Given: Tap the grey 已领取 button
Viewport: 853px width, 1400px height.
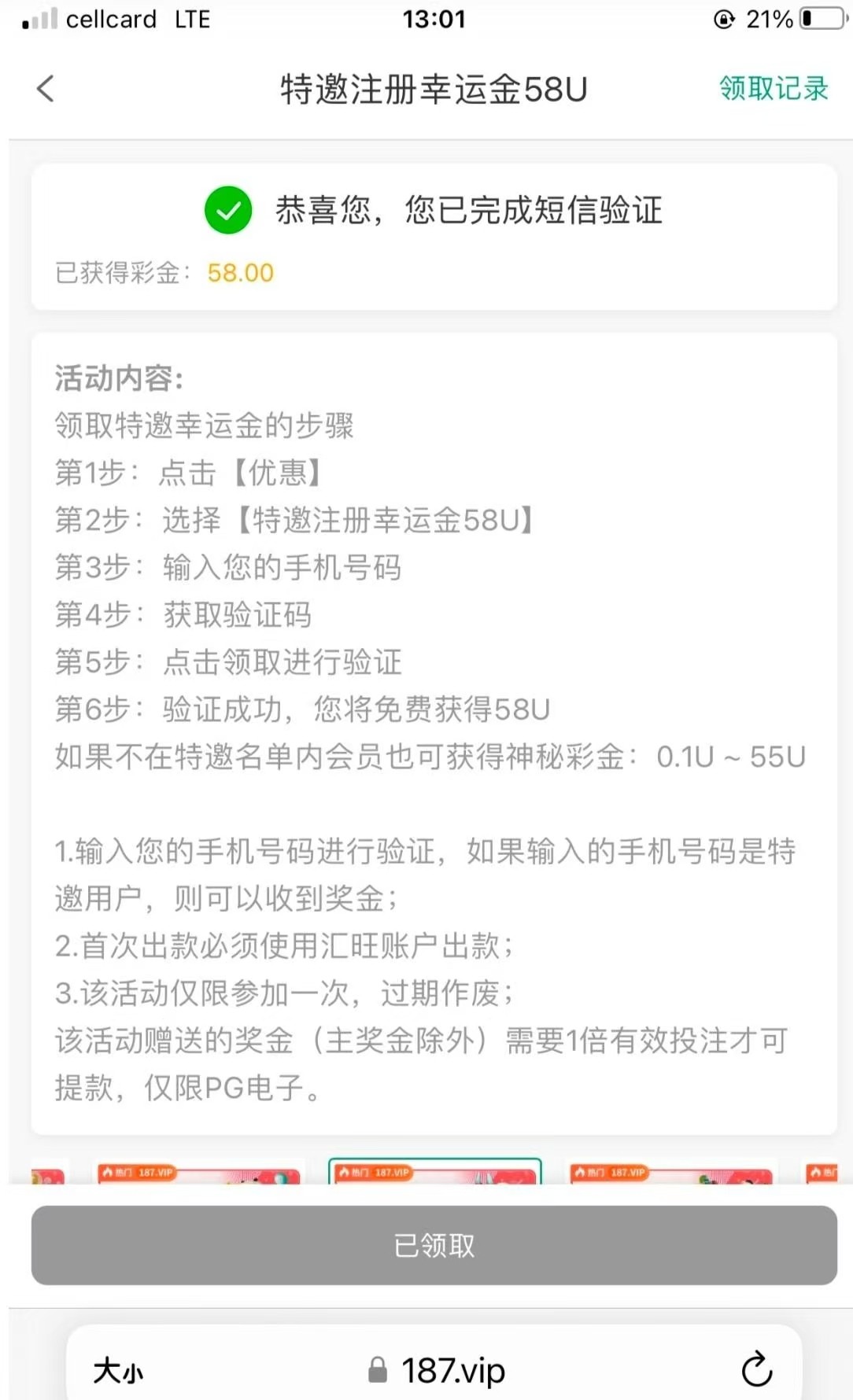Looking at the screenshot, I should 434,1245.
